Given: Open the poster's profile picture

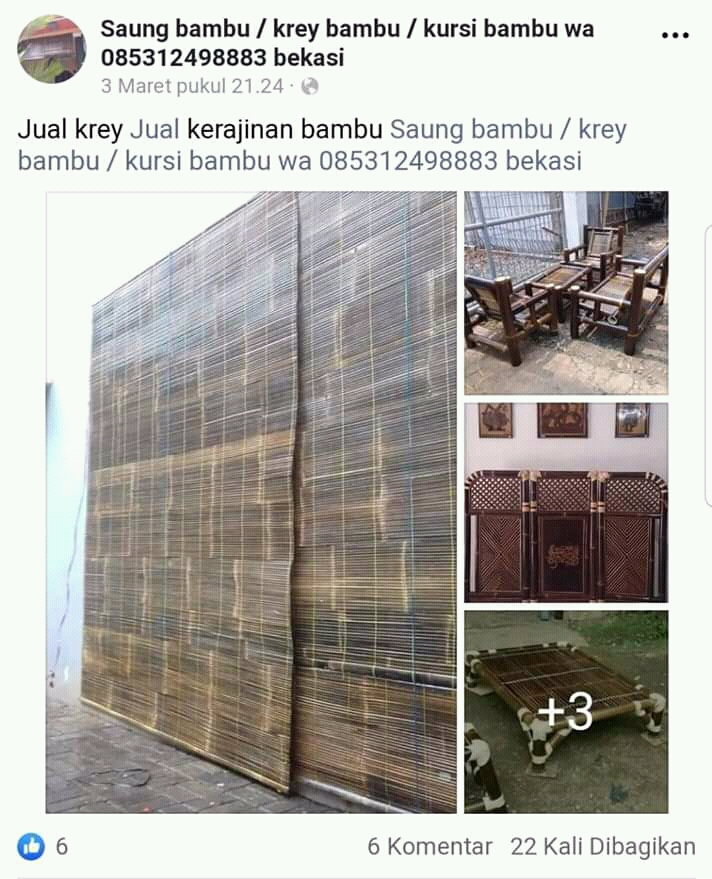Looking at the screenshot, I should [52, 49].
